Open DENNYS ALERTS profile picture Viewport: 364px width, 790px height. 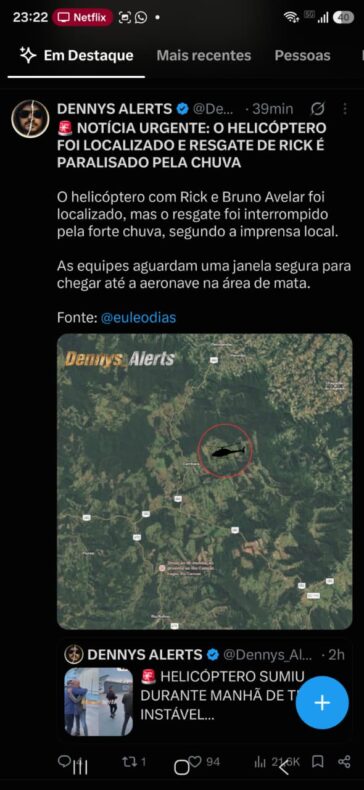[x=30, y=119]
